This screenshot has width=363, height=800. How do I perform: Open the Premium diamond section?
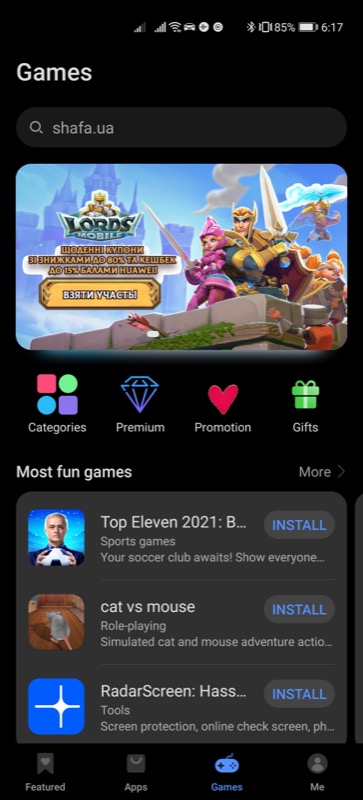140,404
